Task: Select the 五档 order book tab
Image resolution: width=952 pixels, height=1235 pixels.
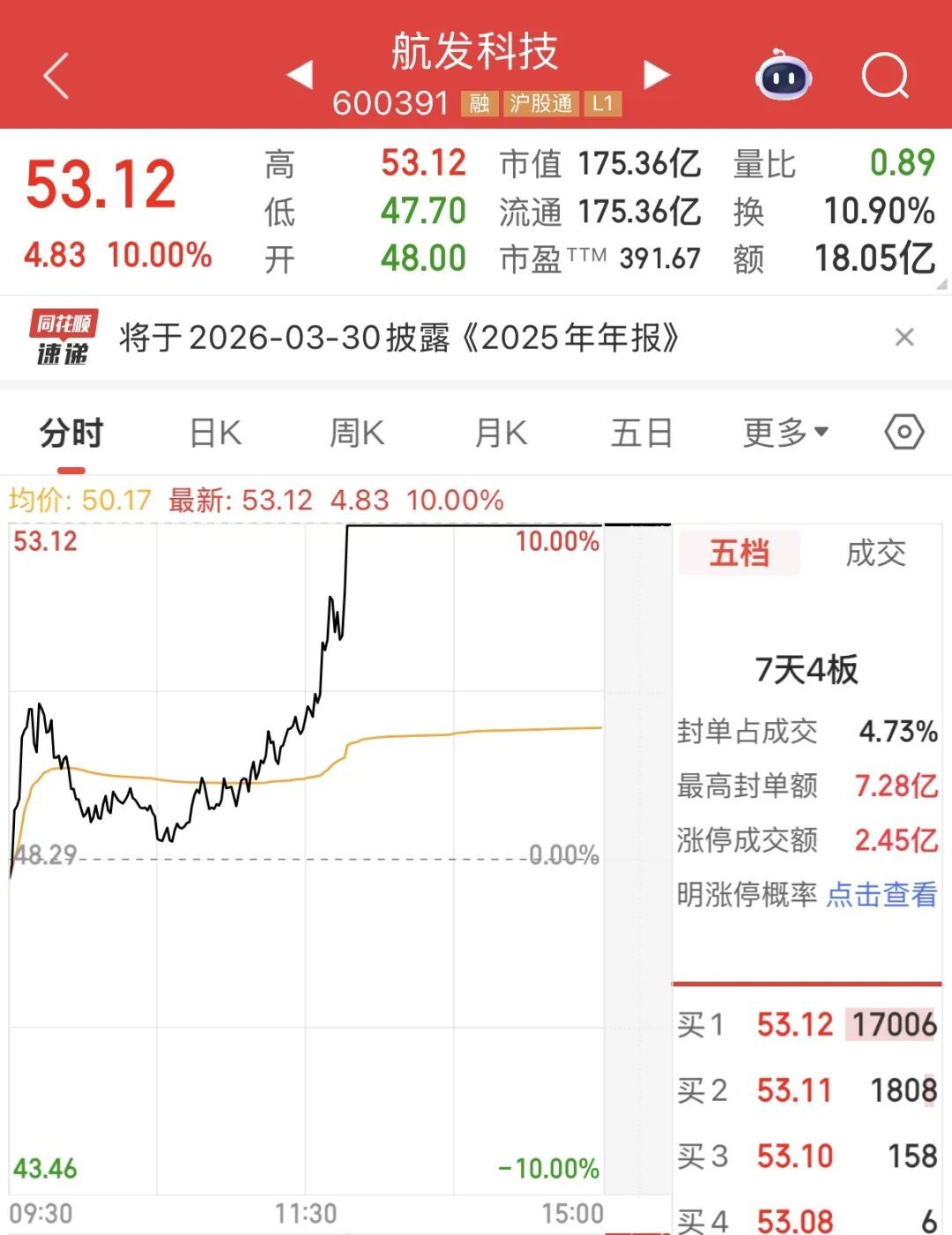Action: (740, 554)
